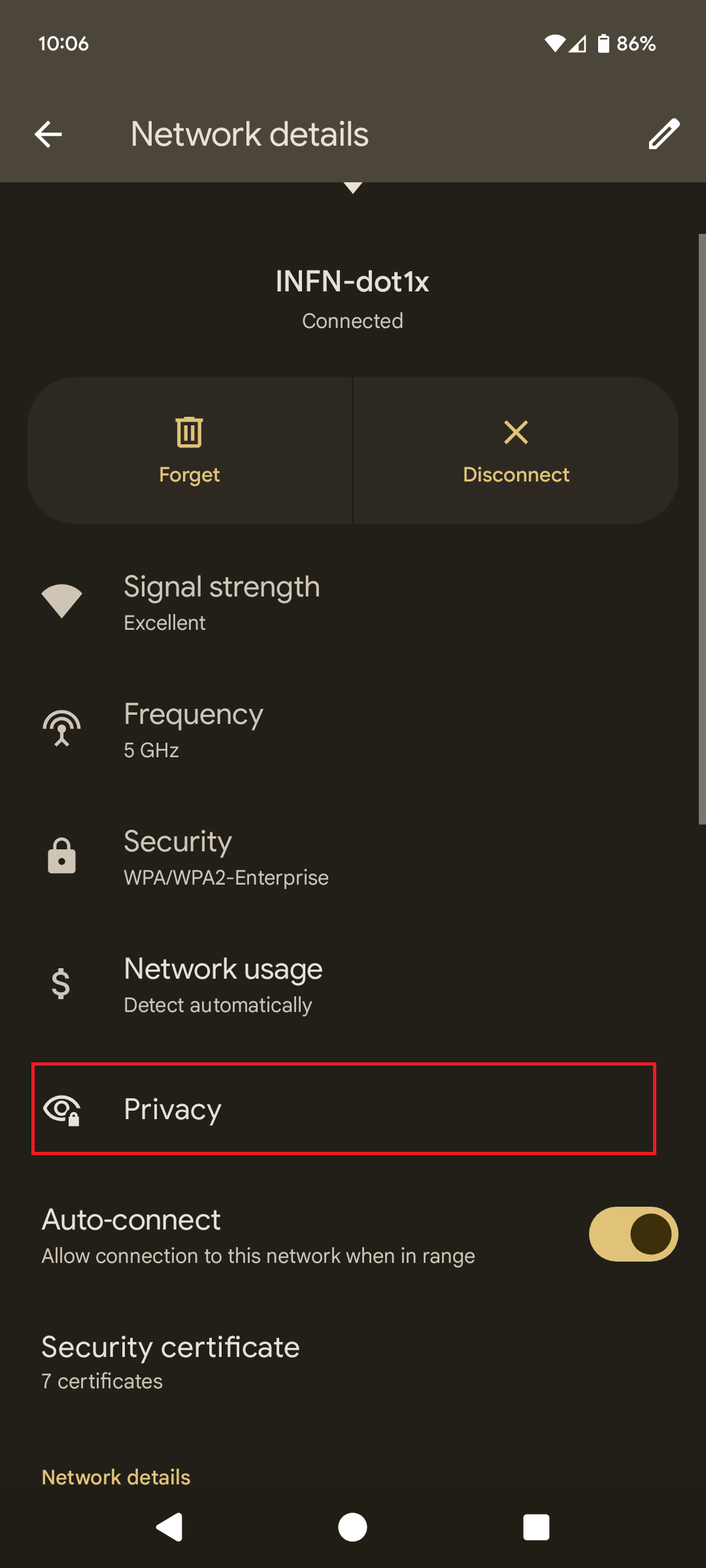Disconnect from INFN-dot1x
The image size is (706, 1568).
click(x=516, y=450)
